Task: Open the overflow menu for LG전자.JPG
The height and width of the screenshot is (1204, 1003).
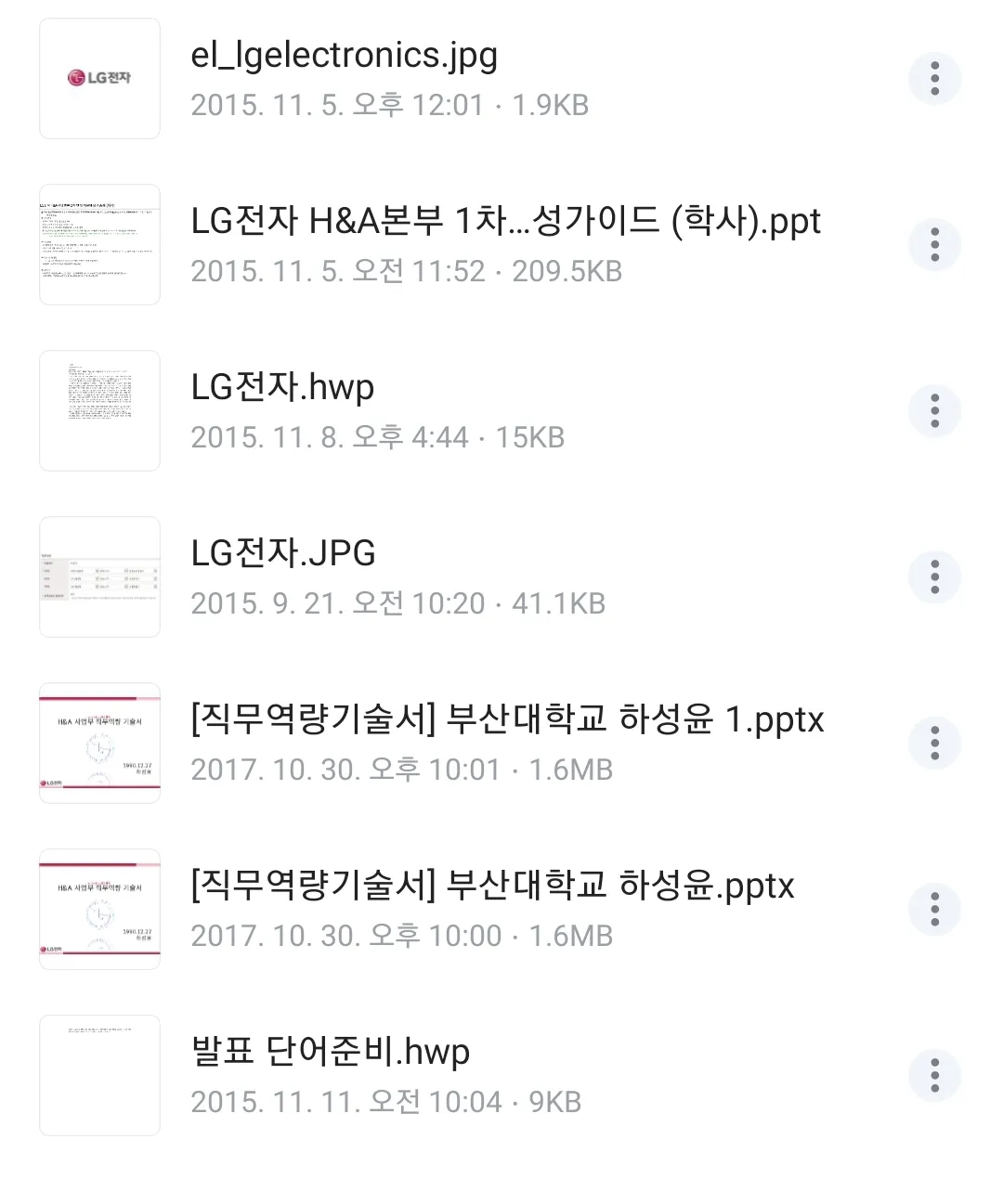Action: point(934,576)
